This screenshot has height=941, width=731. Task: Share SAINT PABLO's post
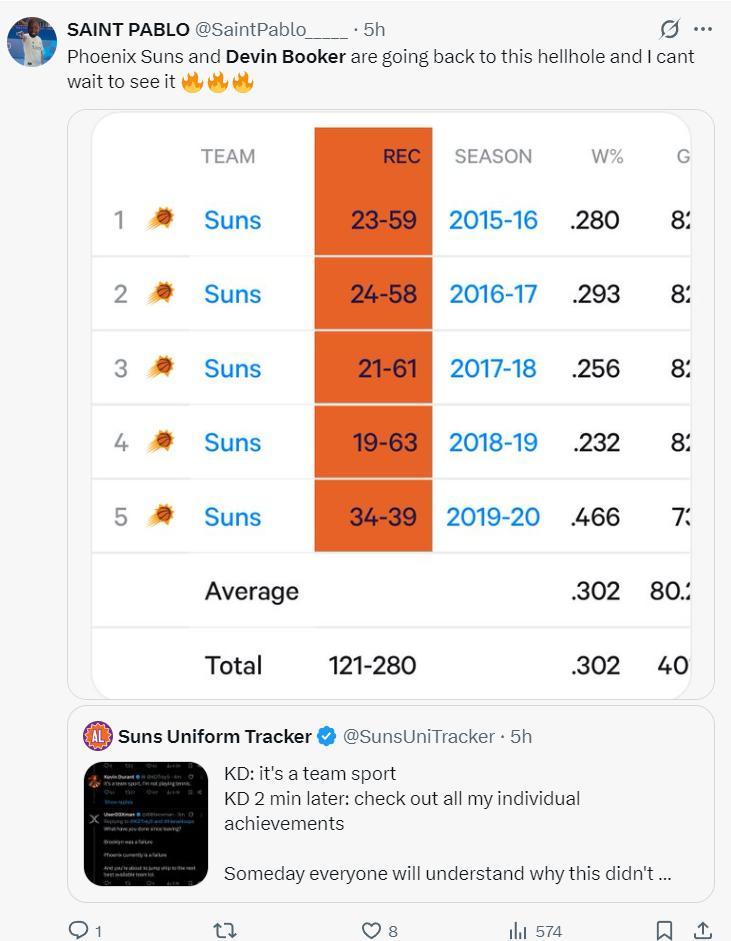[703, 930]
